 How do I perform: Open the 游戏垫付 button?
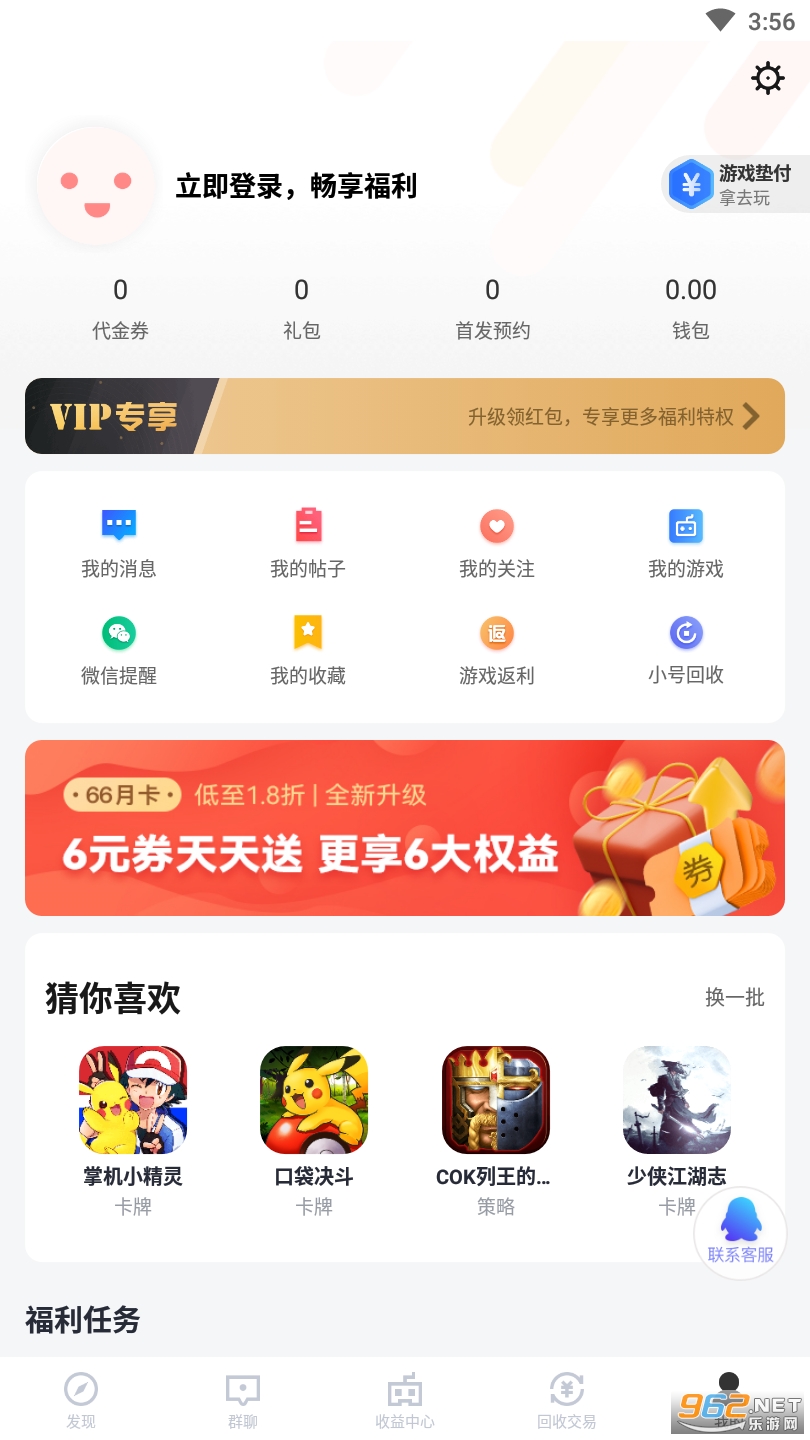(737, 185)
